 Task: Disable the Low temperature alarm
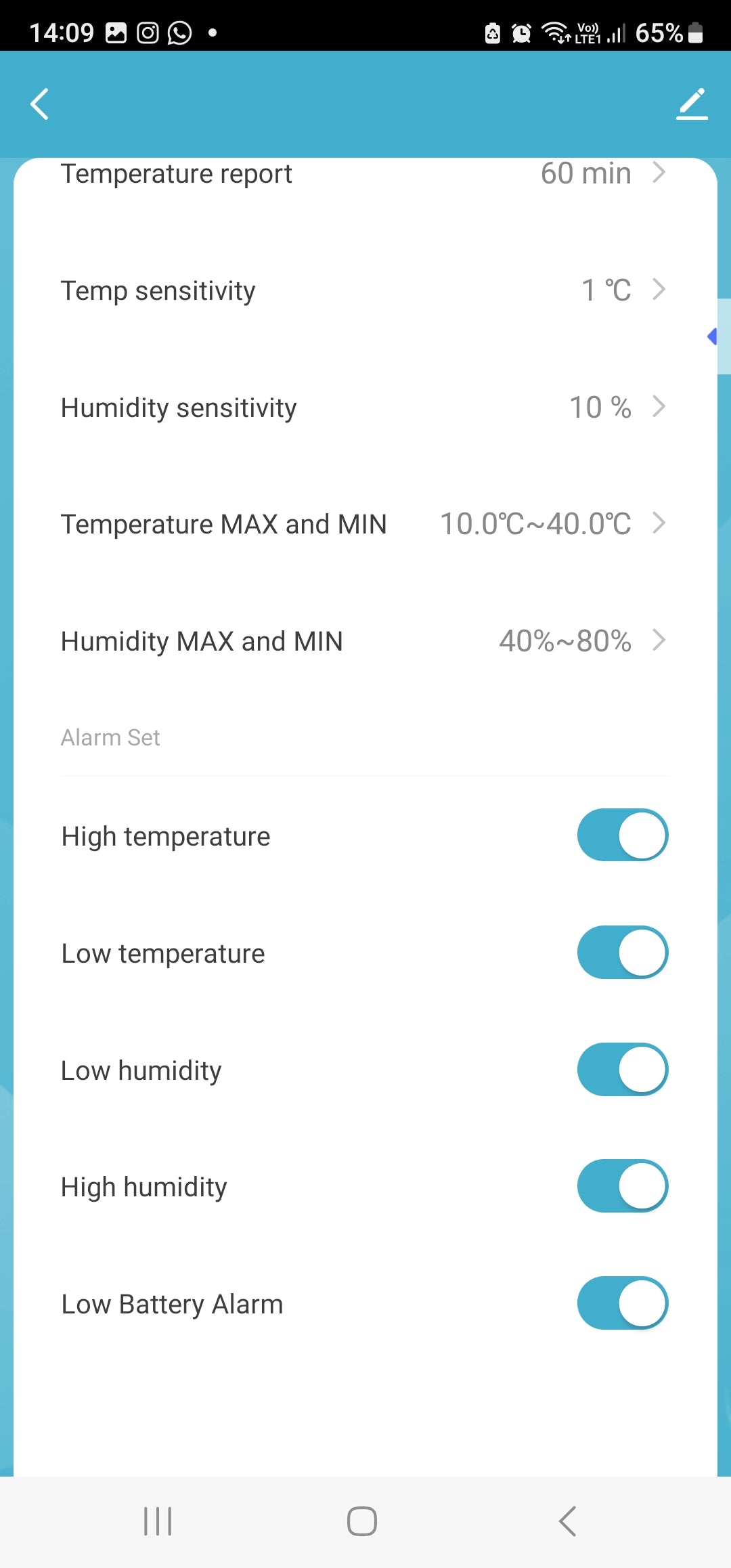pyautogui.click(x=622, y=952)
